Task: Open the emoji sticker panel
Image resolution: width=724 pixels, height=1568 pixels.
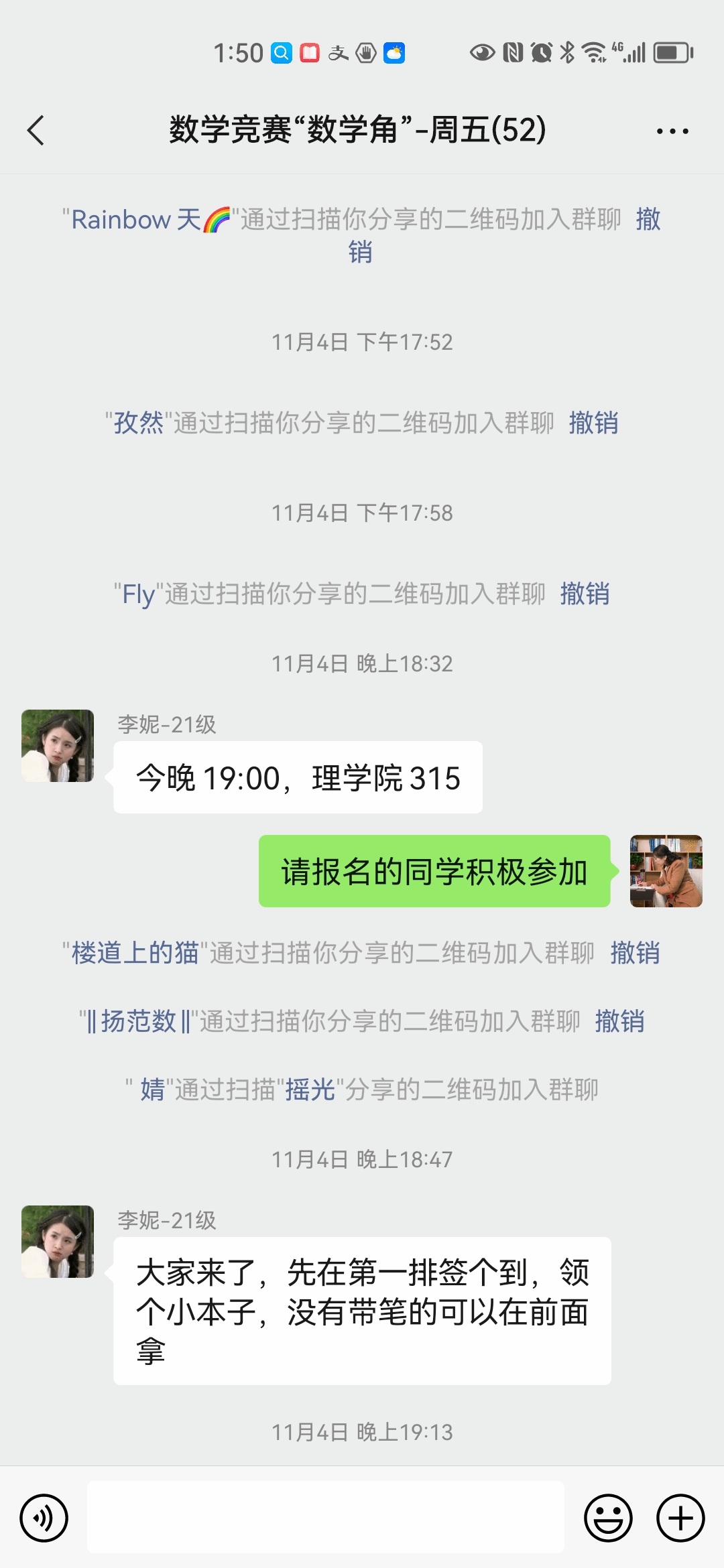Action: (608, 1518)
